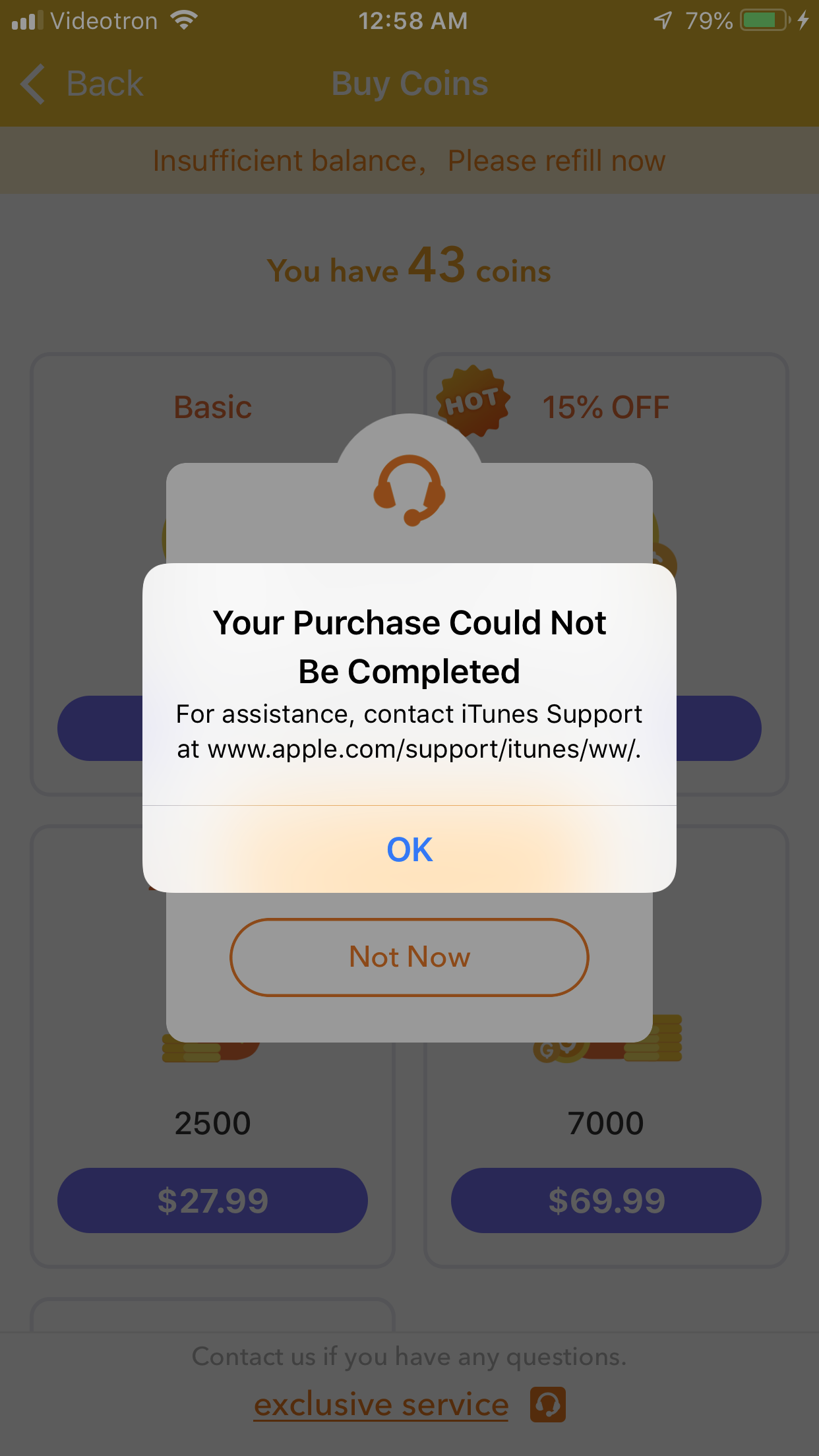819x1456 pixels.
Task: Buy 7000 coins for $69.99
Action: coord(606,1200)
